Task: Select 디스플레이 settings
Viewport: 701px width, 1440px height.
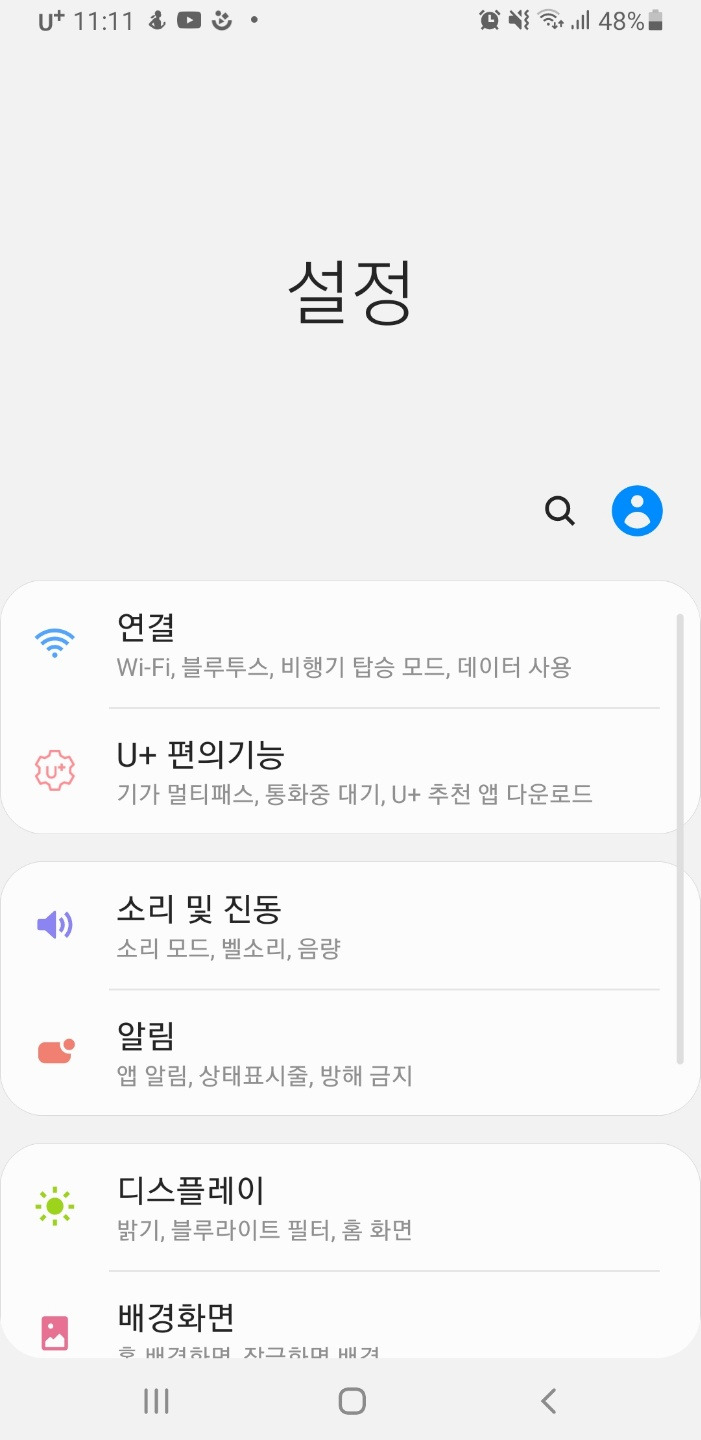Action: click(x=350, y=1208)
